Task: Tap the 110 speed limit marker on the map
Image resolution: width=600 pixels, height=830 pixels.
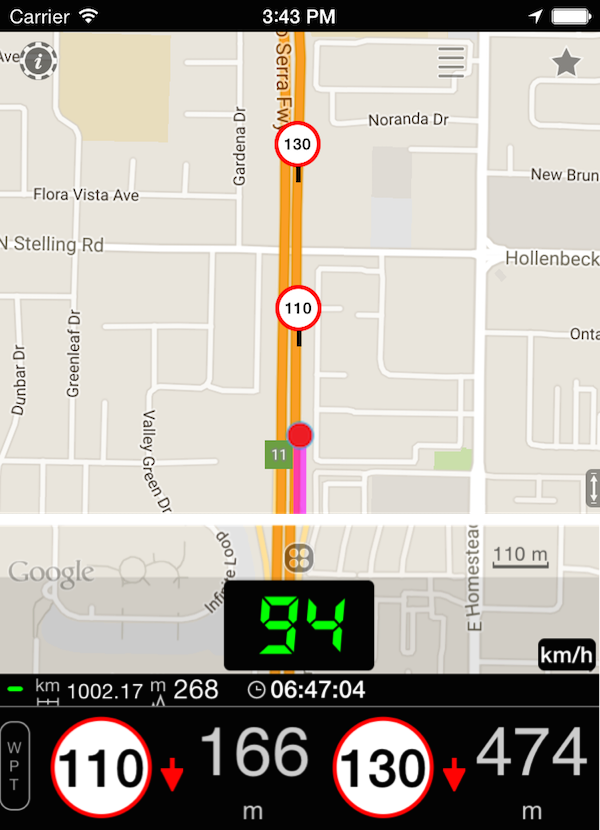Action: (x=297, y=308)
